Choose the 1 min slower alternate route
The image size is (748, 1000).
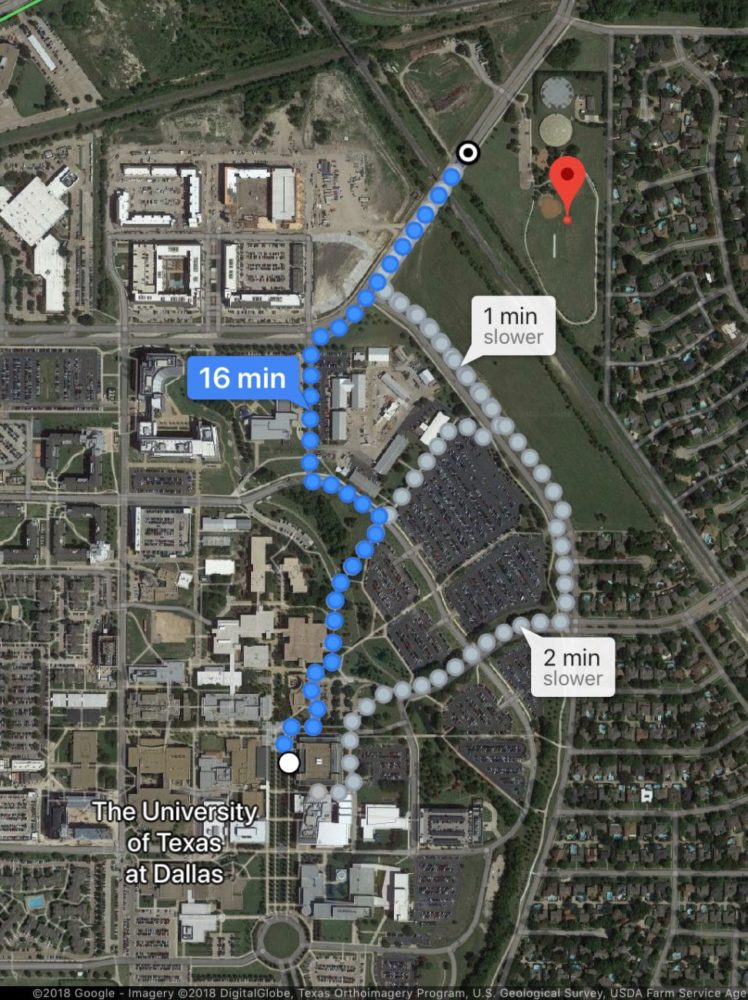point(513,326)
